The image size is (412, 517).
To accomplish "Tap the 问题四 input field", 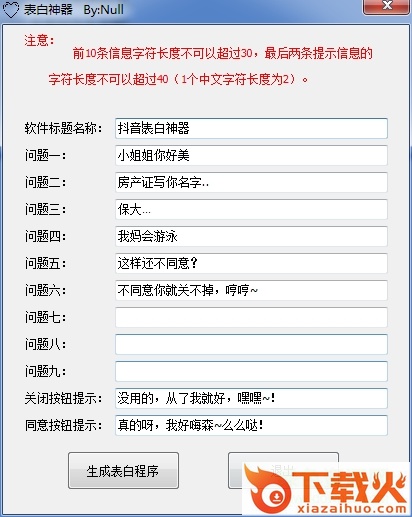I will (x=251, y=236).
